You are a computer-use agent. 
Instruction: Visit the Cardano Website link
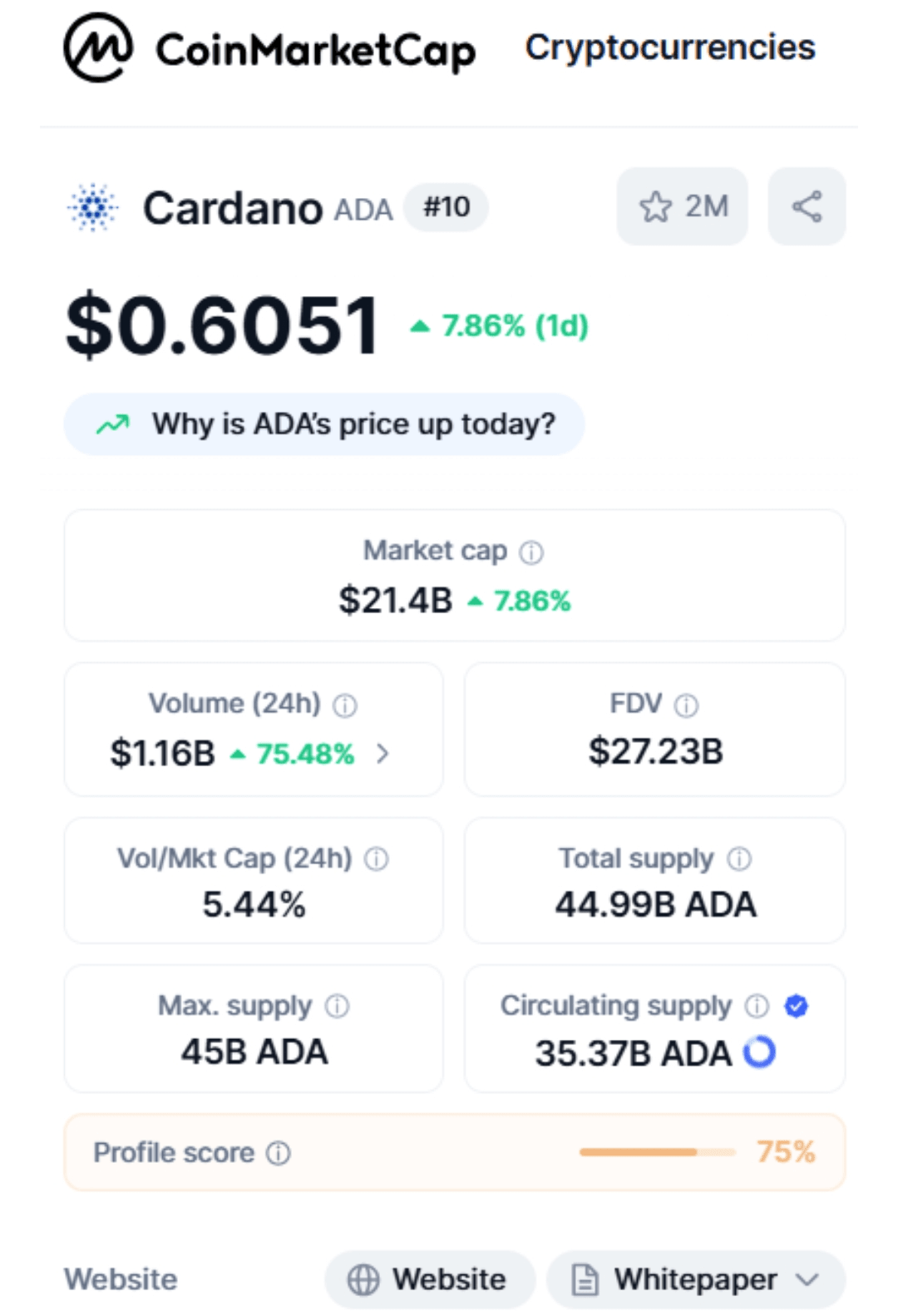point(429,1279)
